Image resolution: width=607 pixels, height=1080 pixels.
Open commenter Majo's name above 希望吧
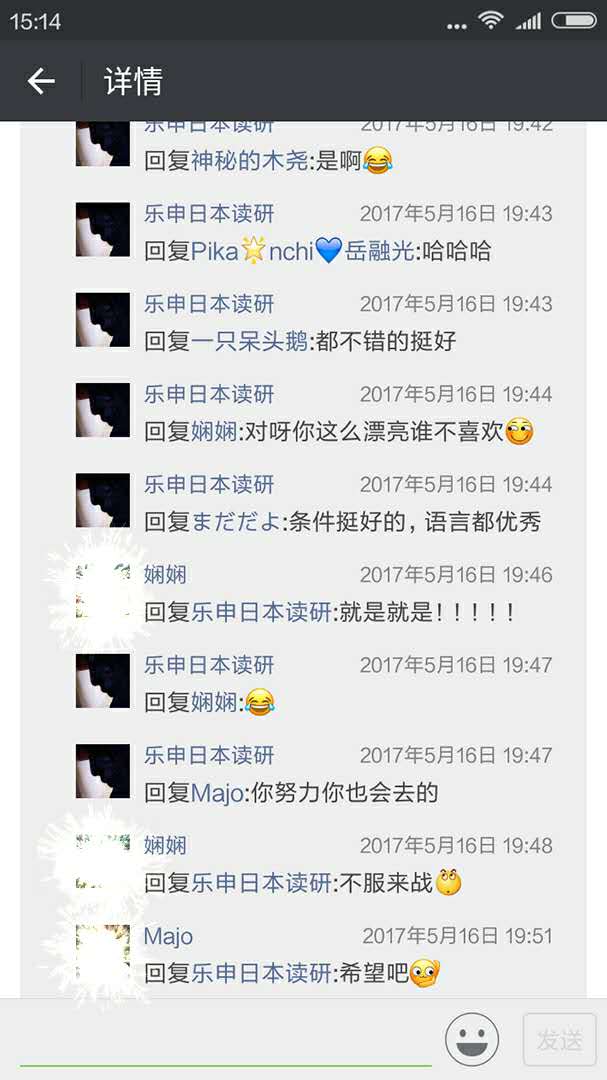[168, 937]
